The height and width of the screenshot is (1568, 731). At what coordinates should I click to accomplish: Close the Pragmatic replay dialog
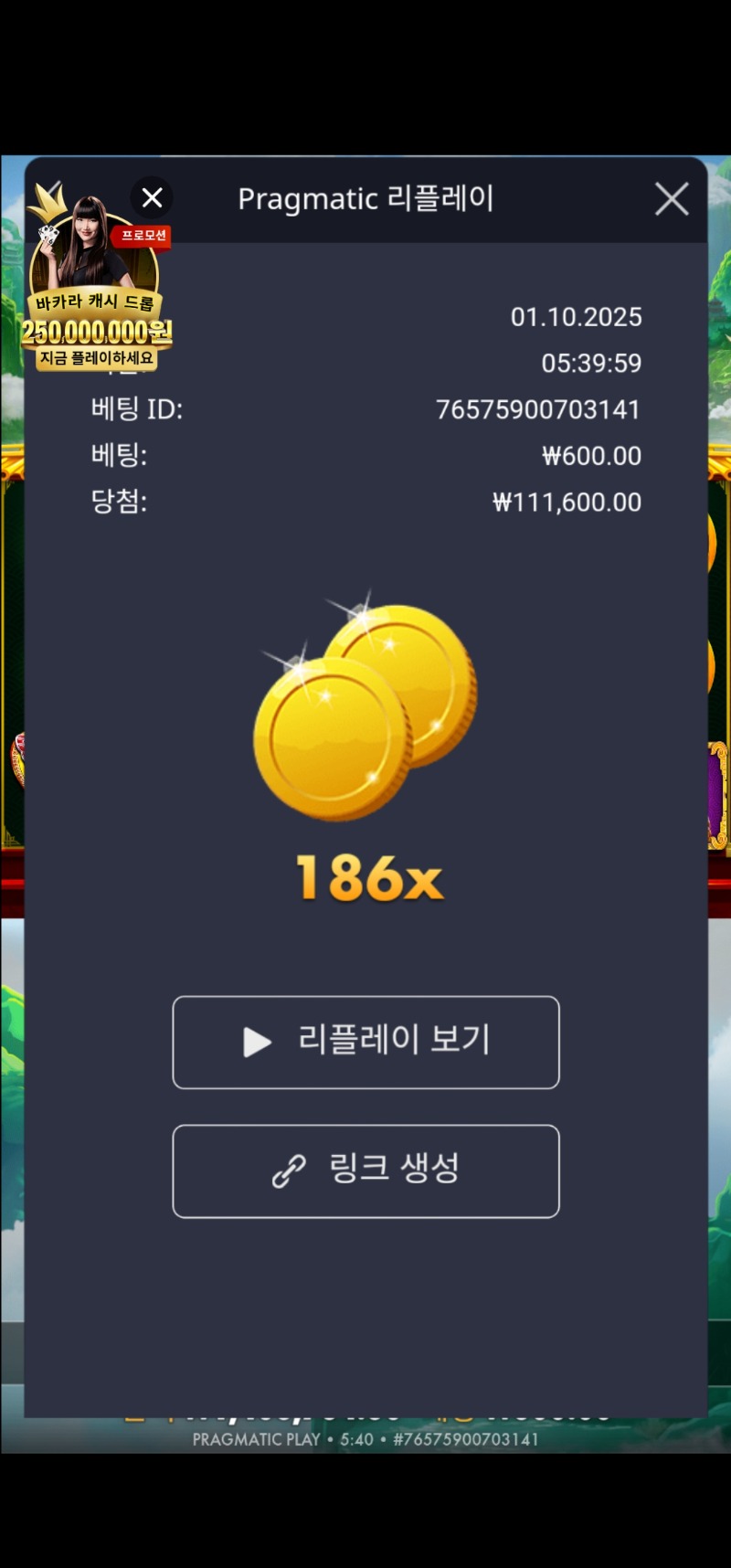672,198
